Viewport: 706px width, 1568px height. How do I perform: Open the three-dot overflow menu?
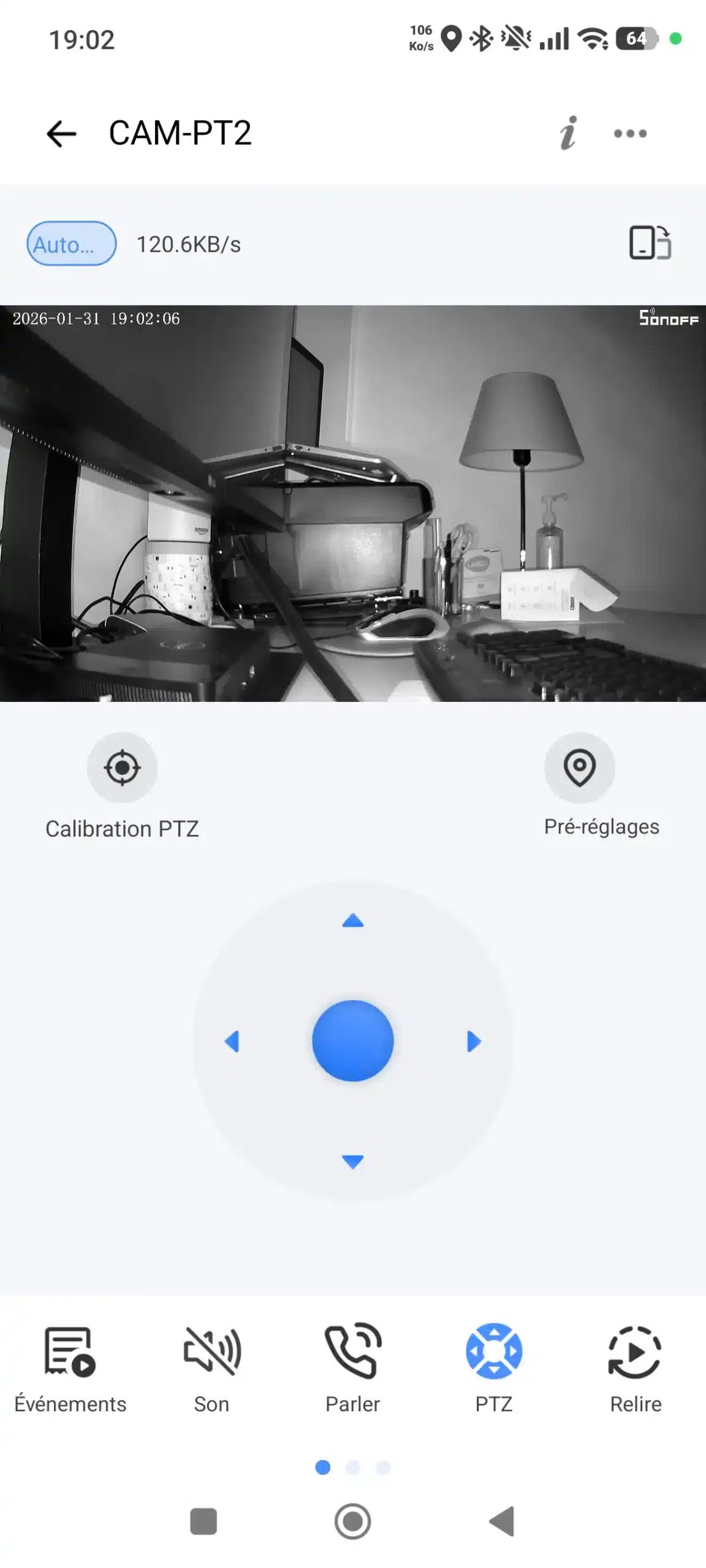point(630,134)
